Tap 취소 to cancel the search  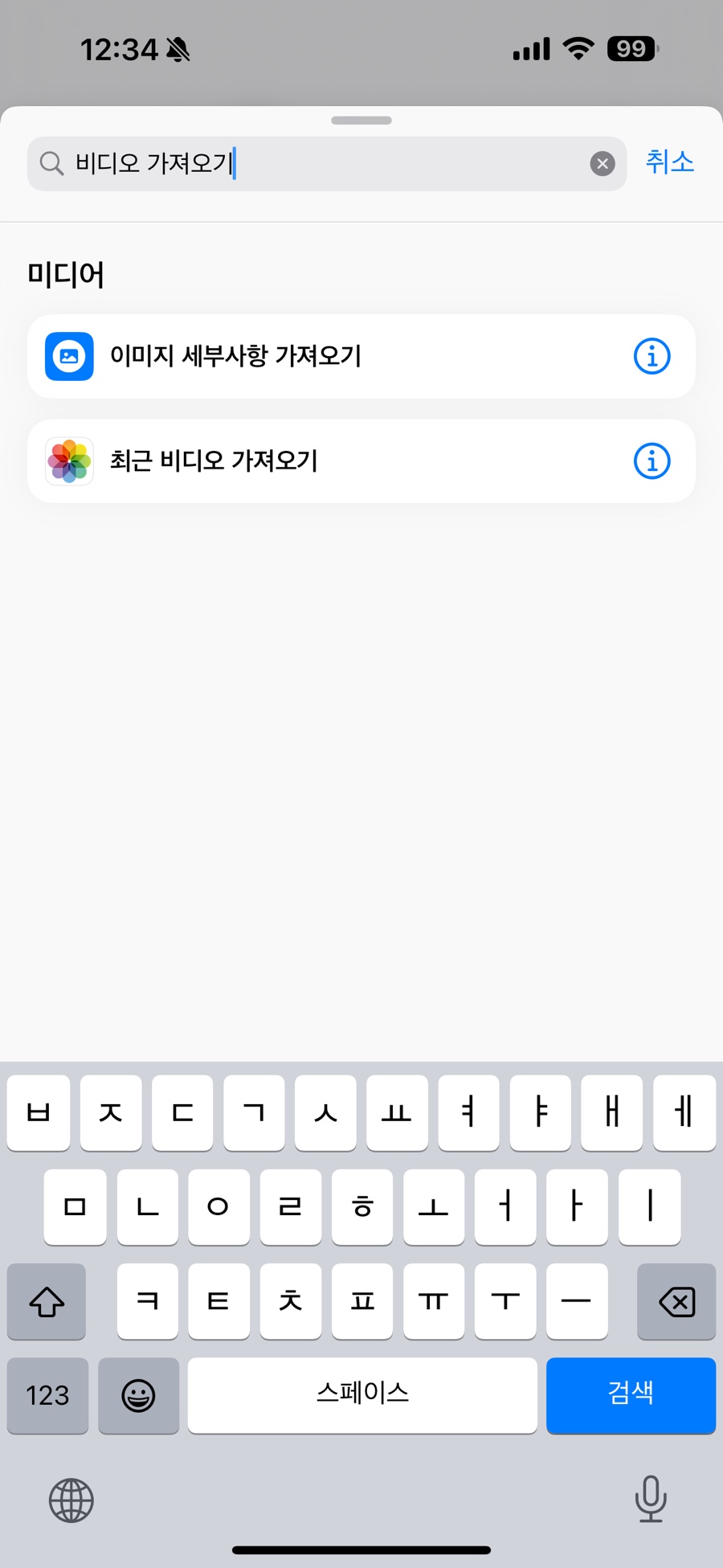(669, 162)
